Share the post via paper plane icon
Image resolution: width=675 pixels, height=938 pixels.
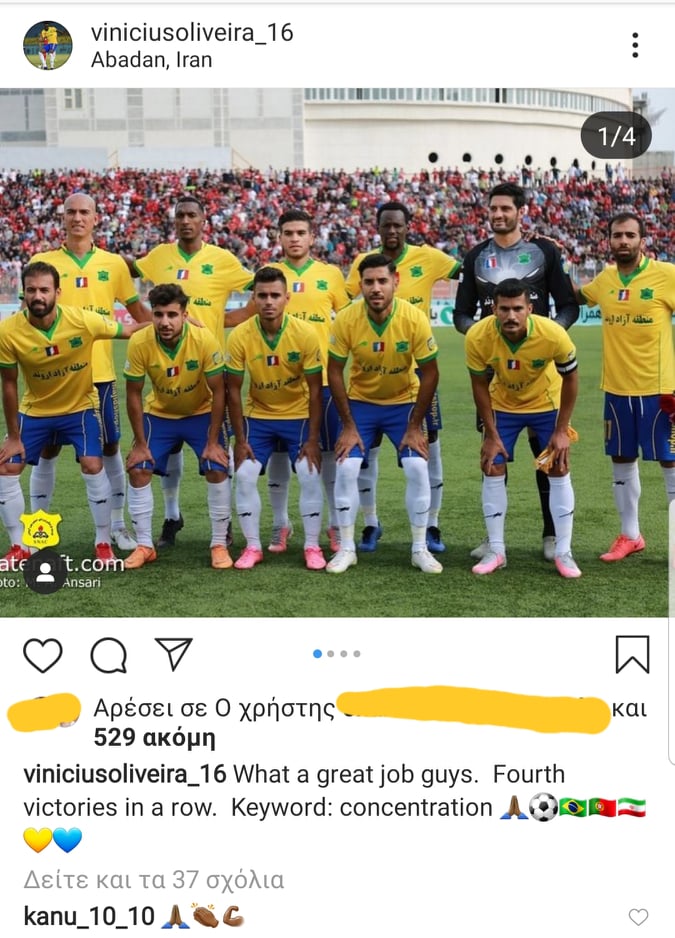coord(174,654)
